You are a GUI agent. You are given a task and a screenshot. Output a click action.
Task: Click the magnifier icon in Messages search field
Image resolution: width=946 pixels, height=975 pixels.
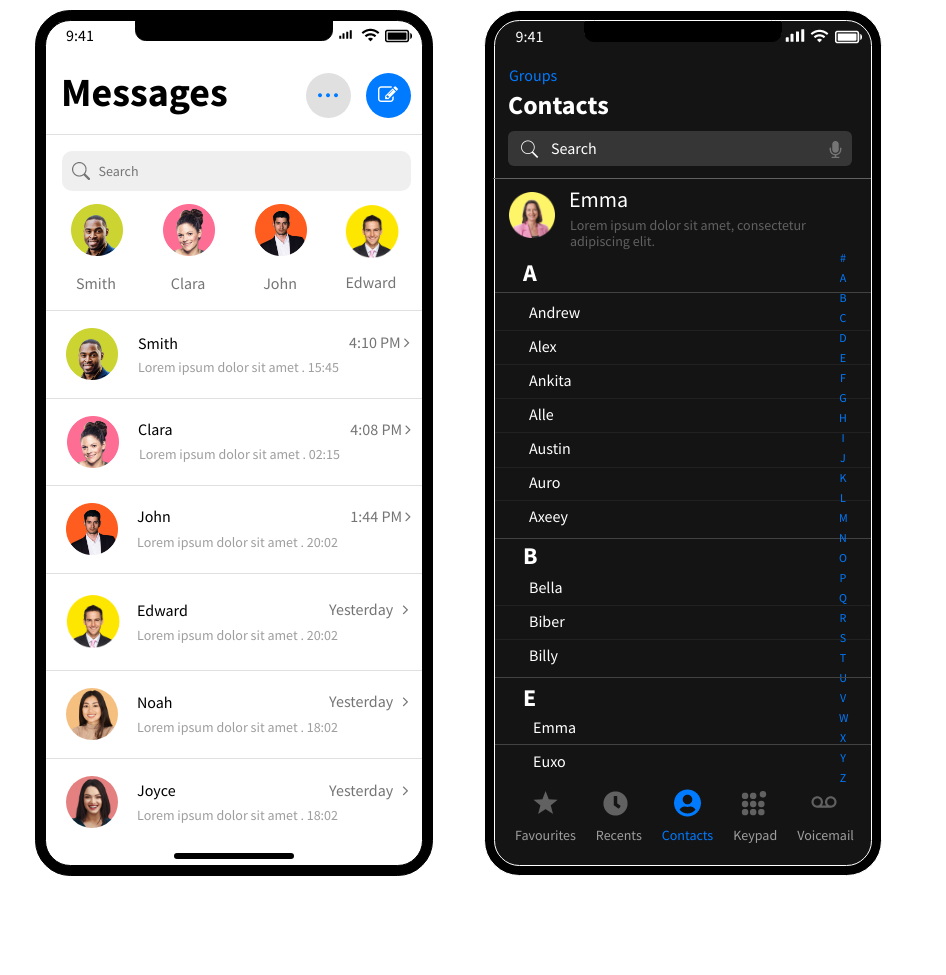click(81, 171)
